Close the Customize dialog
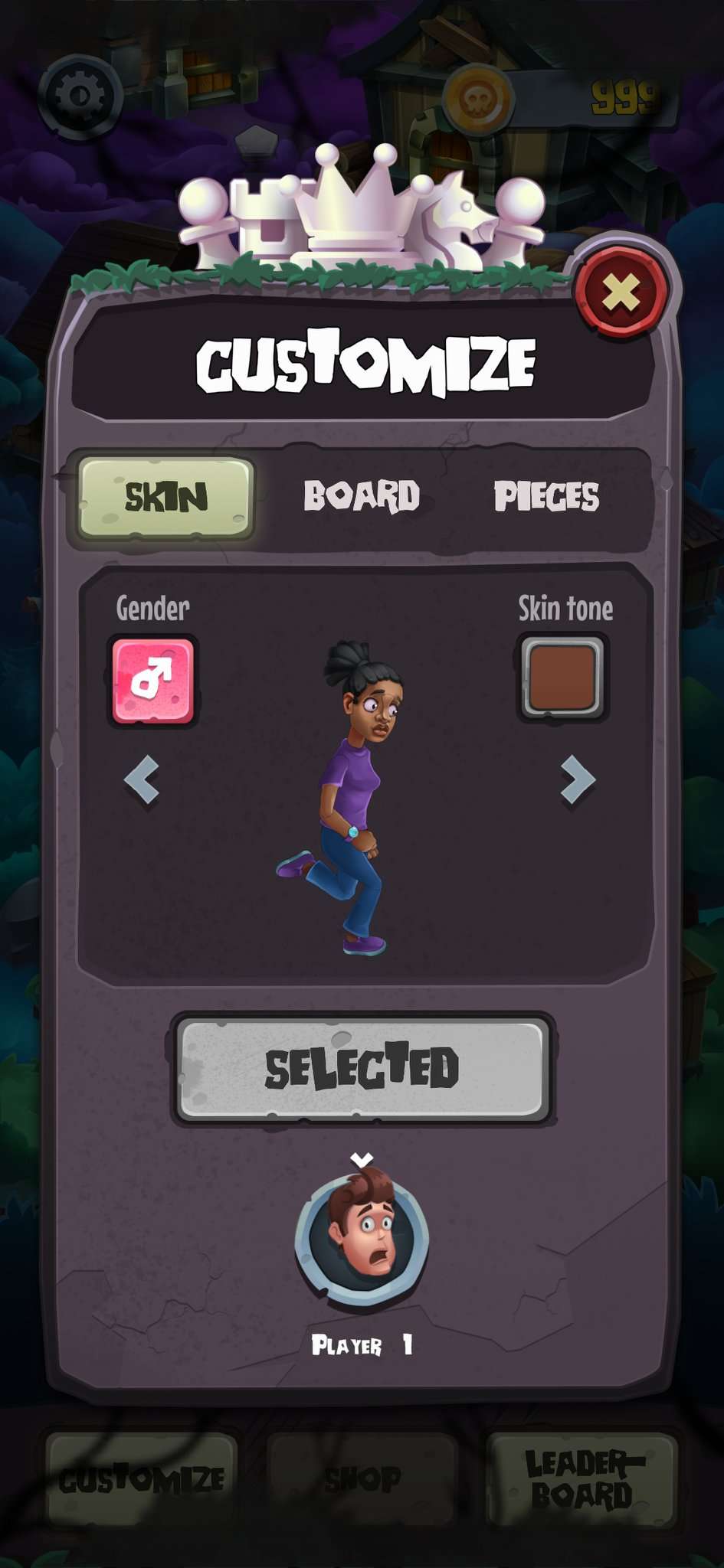 click(x=621, y=292)
